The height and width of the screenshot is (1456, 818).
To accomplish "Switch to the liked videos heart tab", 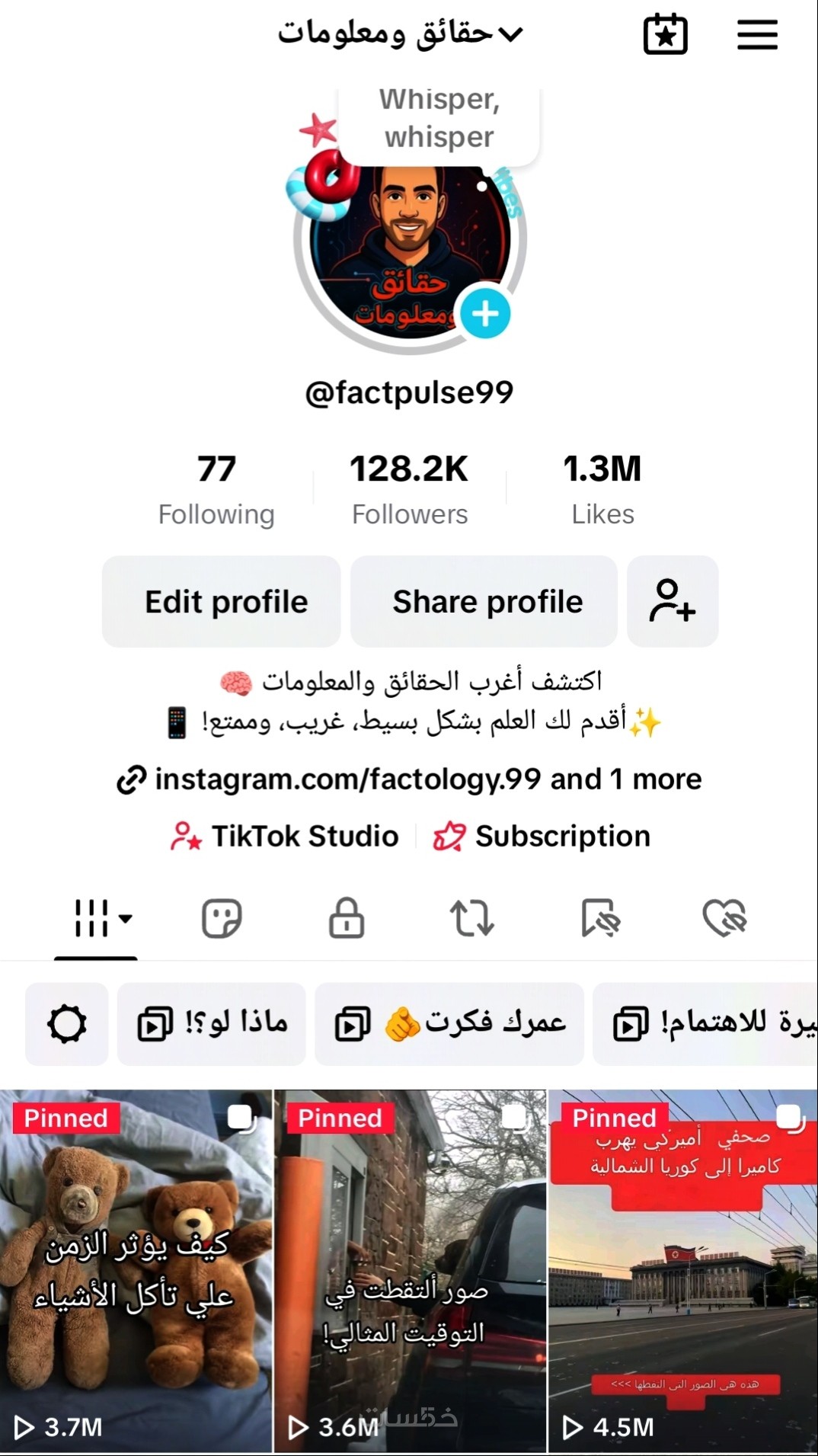I will (724, 917).
